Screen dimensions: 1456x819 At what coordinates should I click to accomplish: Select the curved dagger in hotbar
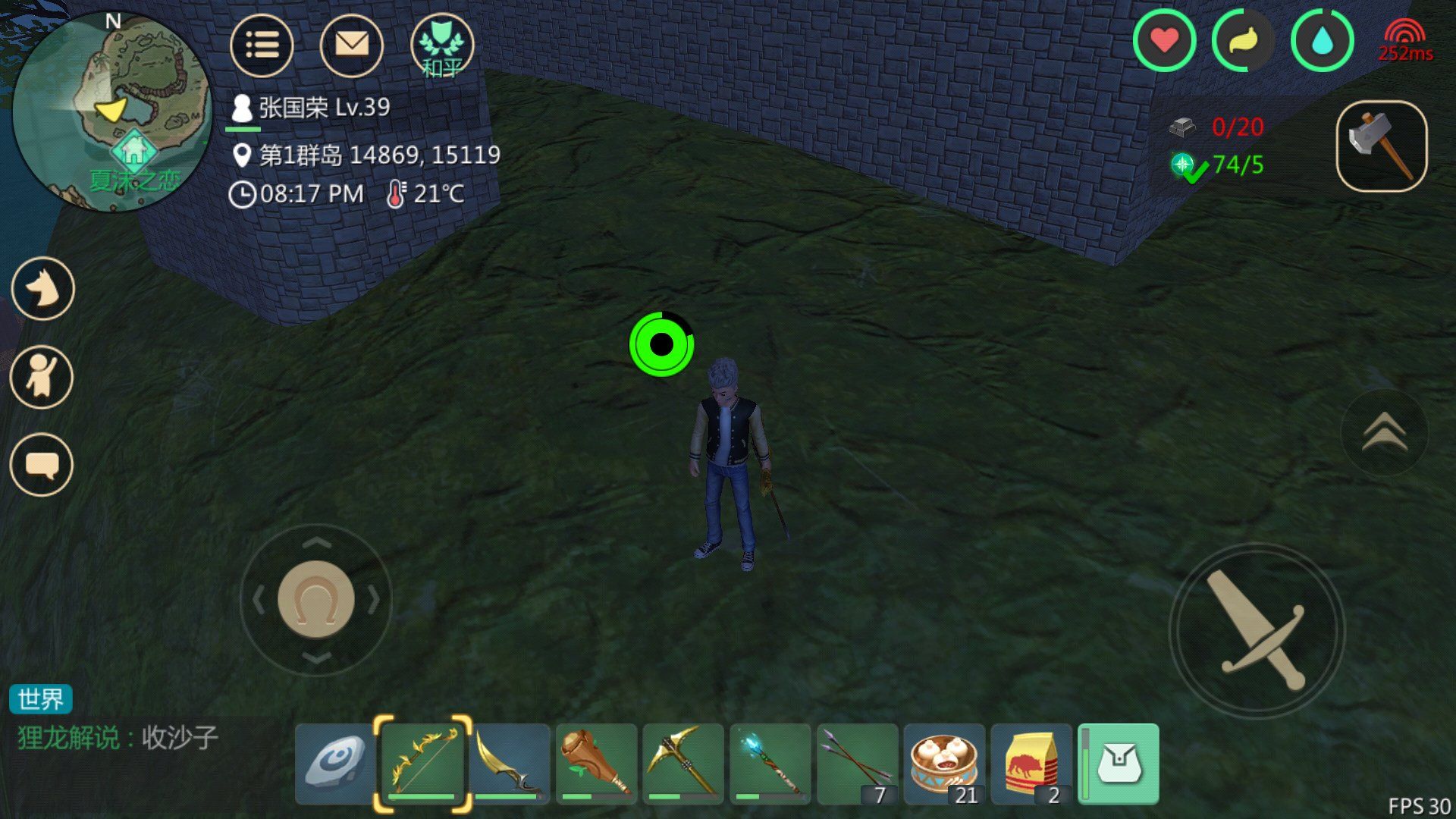[x=509, y=763]
